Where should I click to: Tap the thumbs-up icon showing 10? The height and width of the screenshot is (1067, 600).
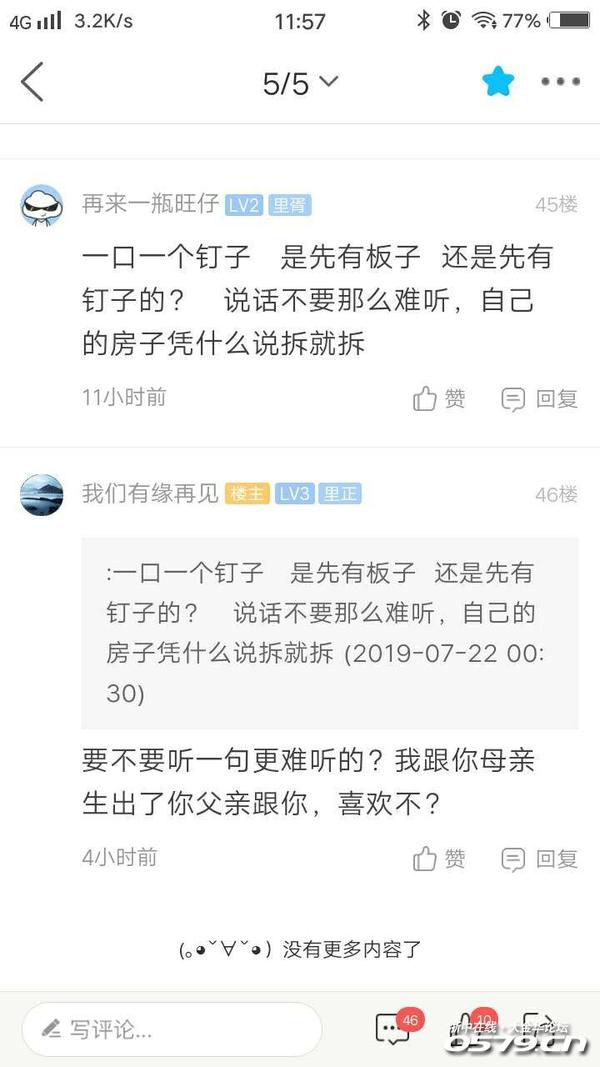pyautogui.click(x=467, y=1029)
